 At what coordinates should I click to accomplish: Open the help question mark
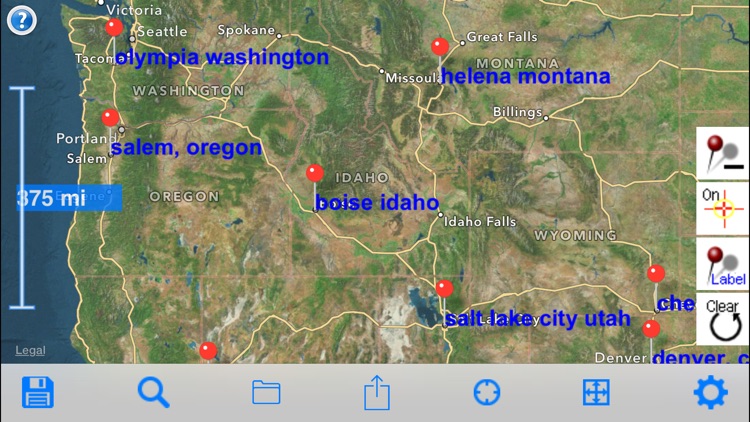22,20
